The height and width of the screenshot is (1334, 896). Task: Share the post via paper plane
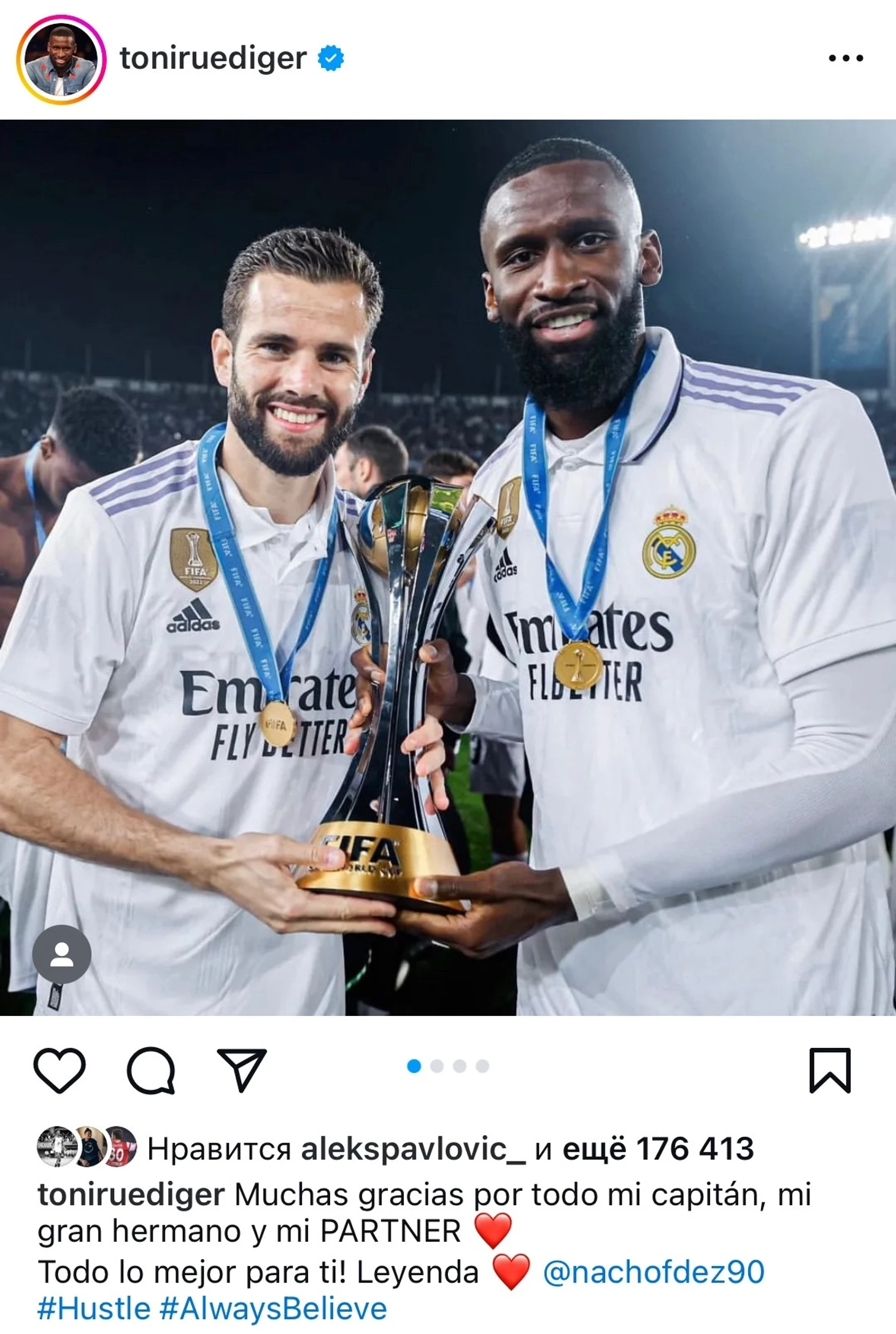242,1070
